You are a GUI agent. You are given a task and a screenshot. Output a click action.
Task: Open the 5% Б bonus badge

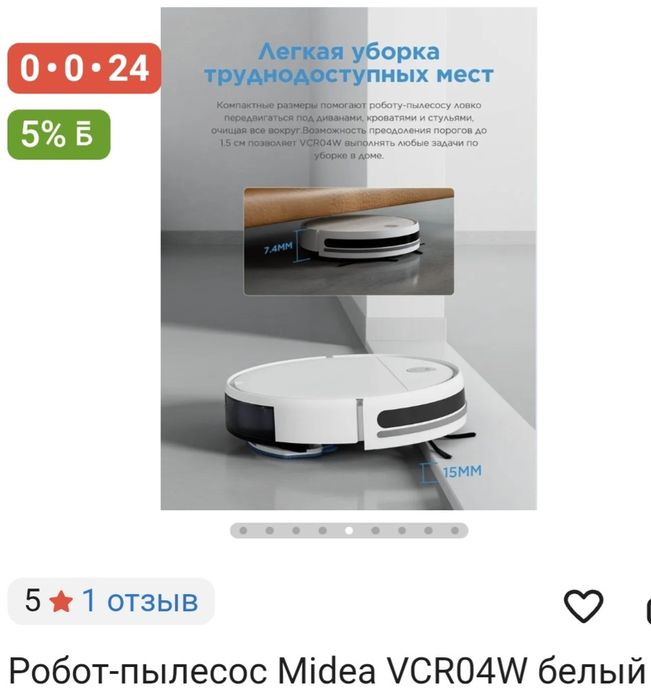point(58,135)
